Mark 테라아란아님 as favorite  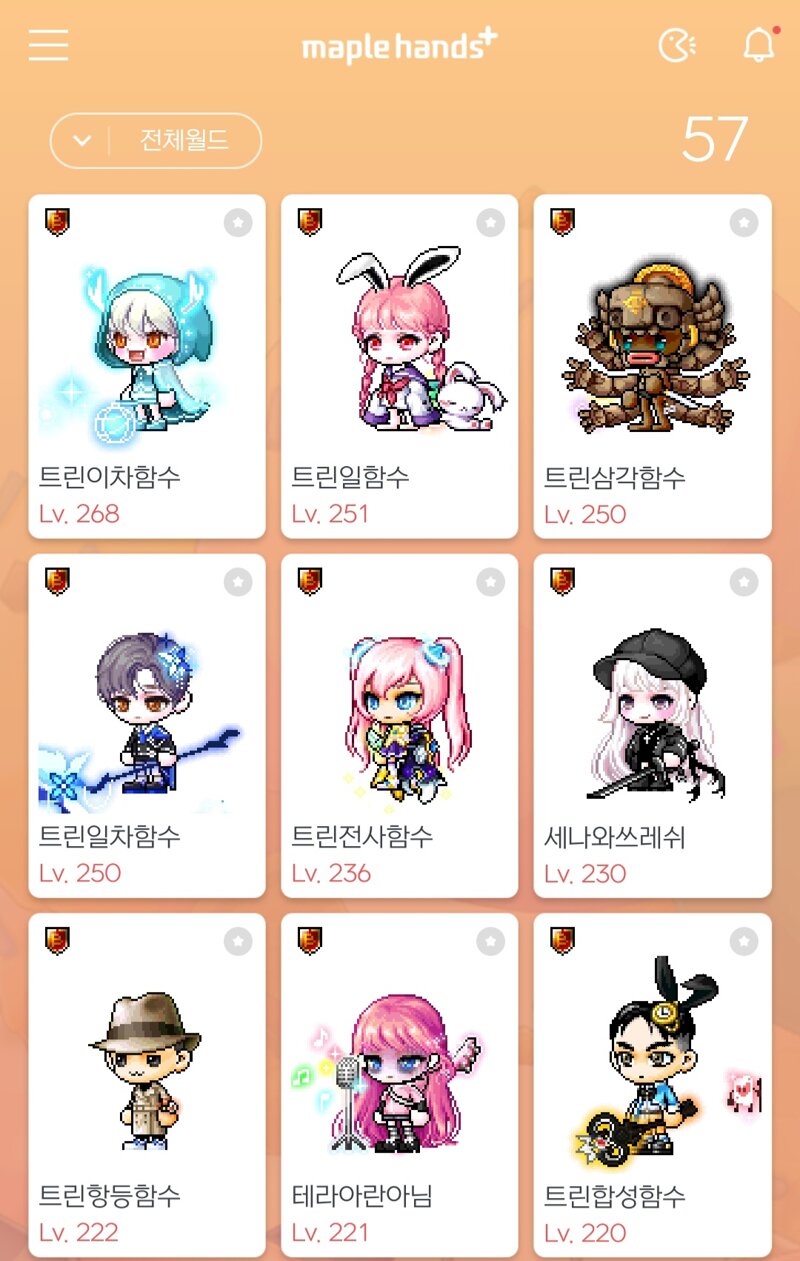pos(490,941)
